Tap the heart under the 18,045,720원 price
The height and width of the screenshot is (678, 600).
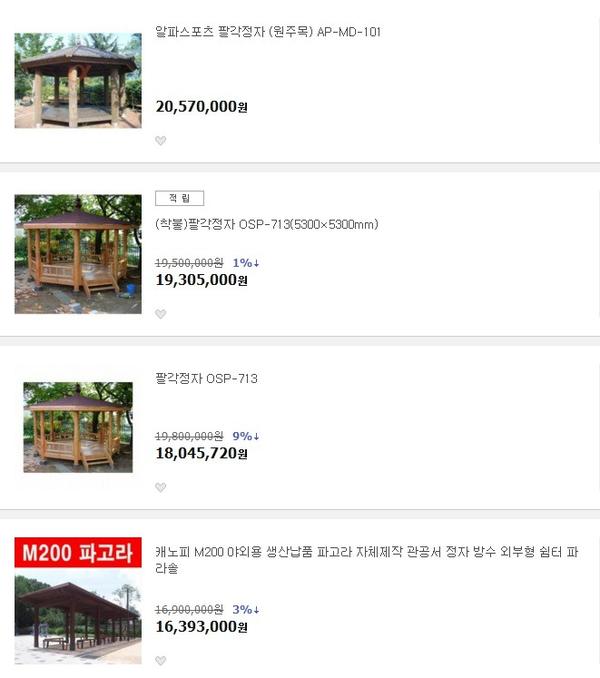point(161,488)
